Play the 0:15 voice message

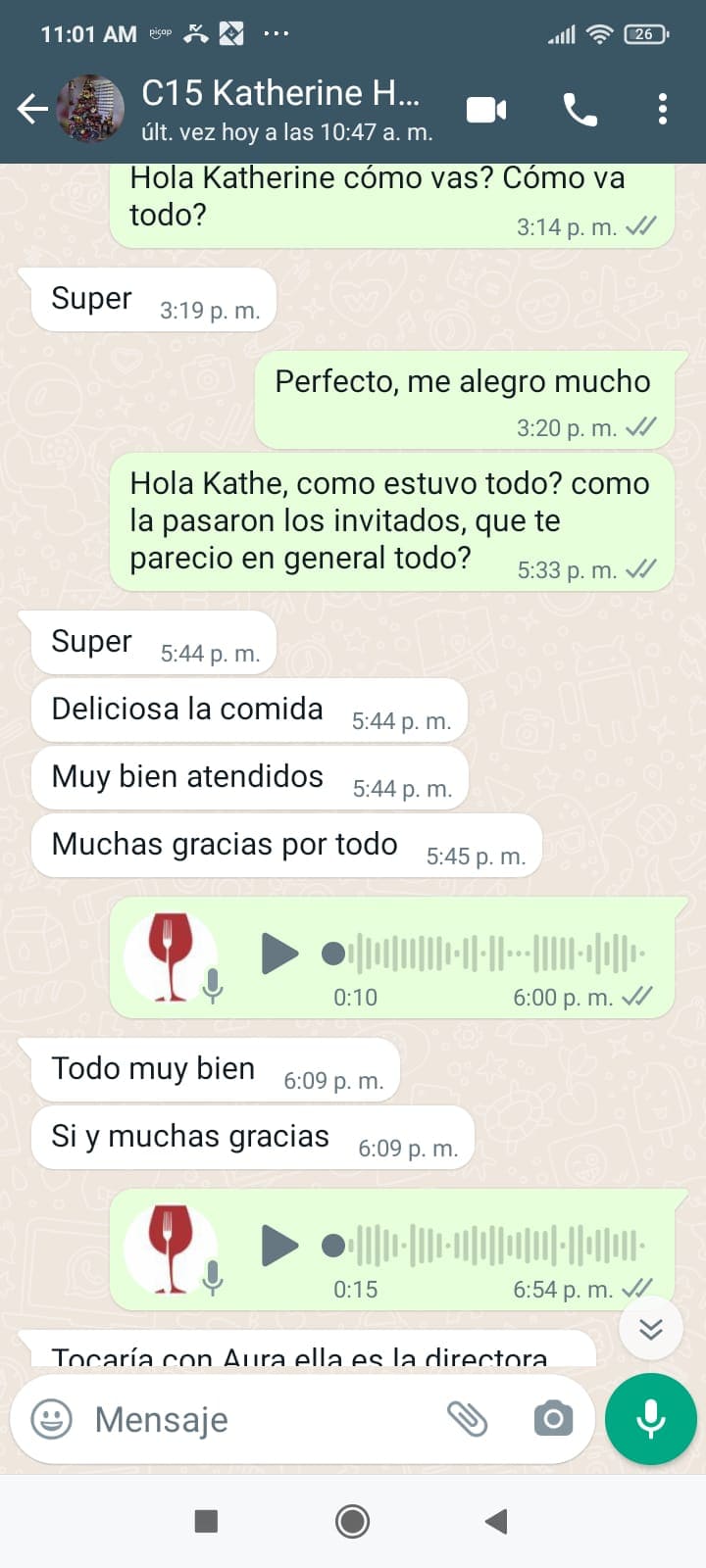click(279, 1246)
